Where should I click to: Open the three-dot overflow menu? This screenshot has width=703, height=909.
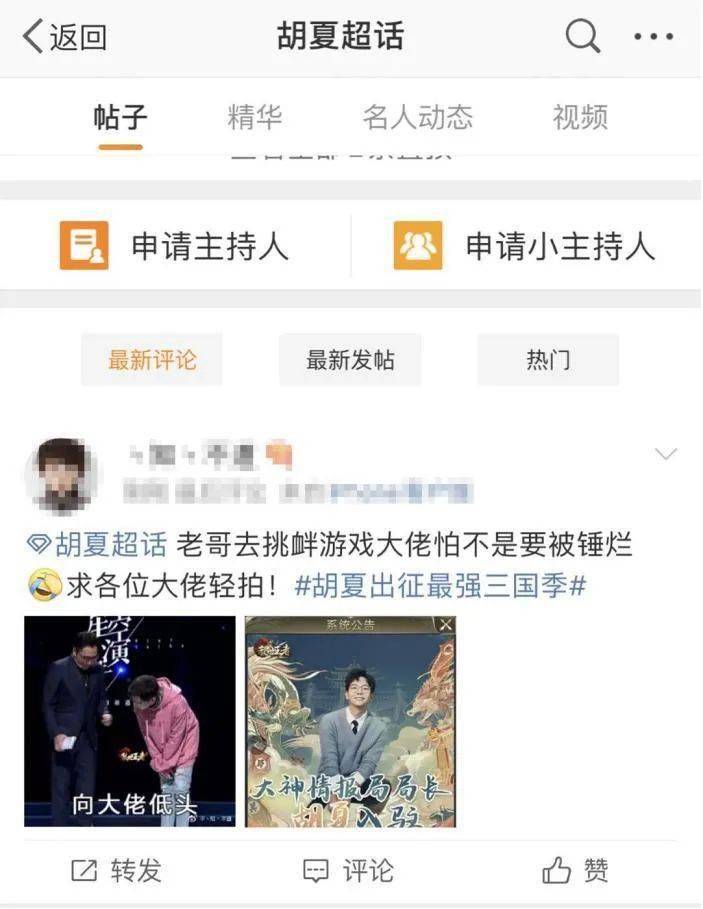(x=653, y=37)
